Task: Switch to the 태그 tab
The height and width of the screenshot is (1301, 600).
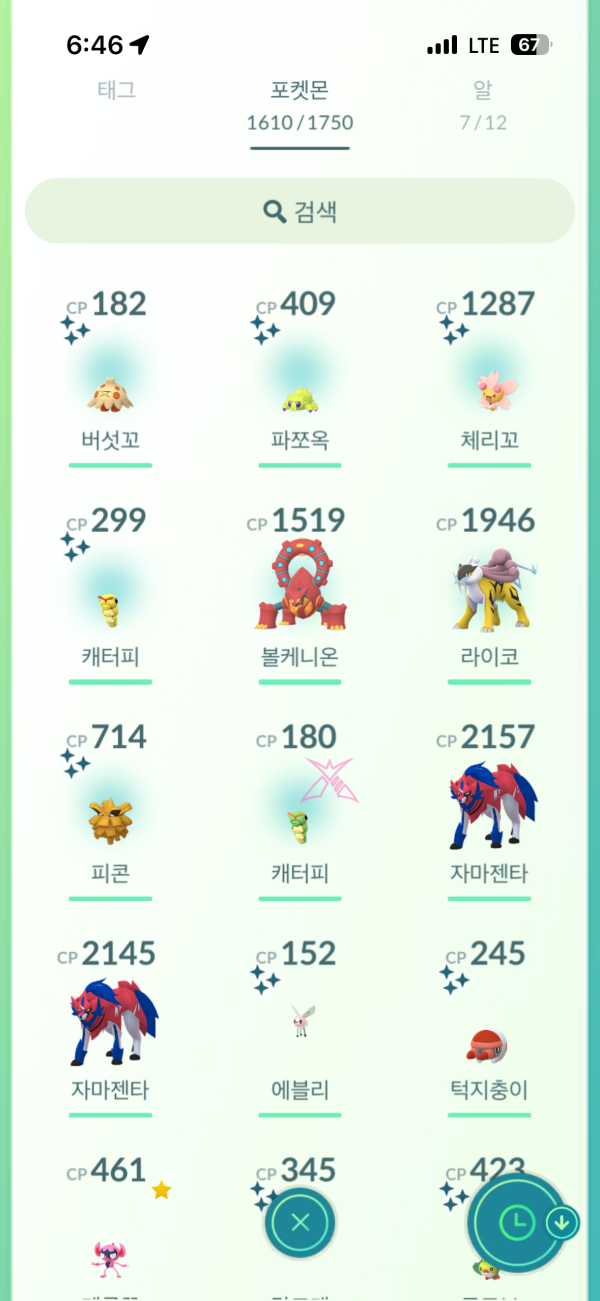Action: (x=116, y=91)
